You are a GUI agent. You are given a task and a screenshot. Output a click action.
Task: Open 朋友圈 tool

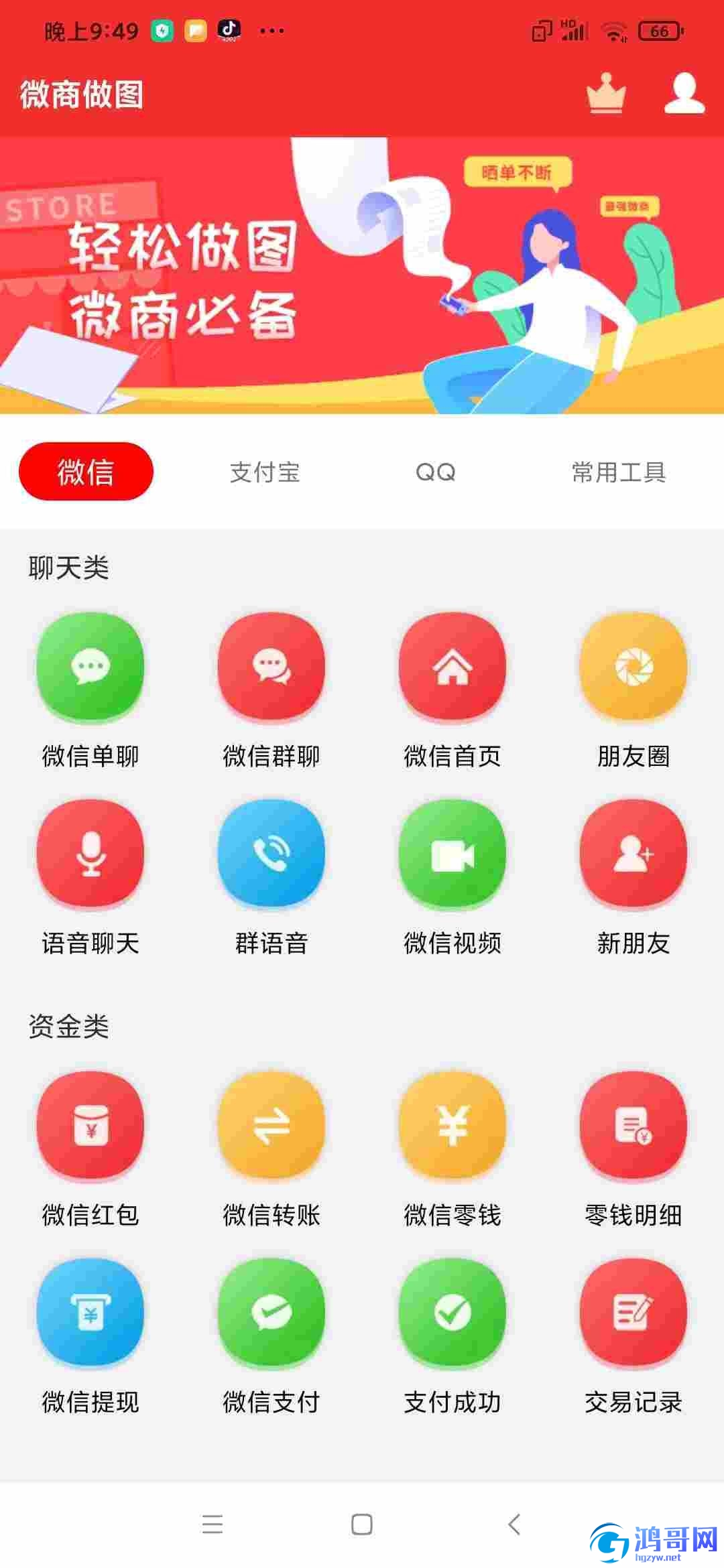tap(633, 667)
